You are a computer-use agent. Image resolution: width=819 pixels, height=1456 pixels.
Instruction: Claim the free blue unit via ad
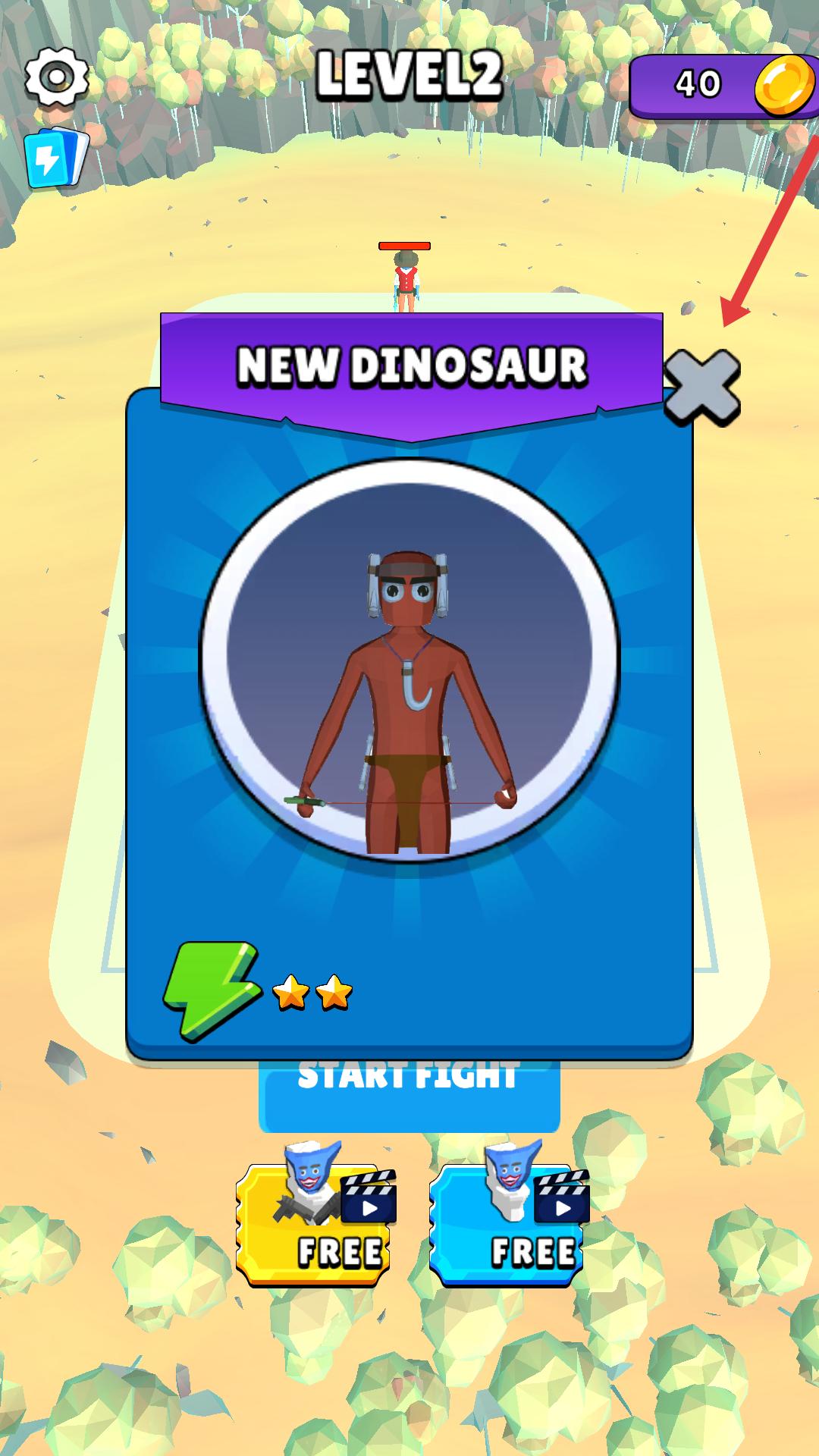(x=507, y=1225)
